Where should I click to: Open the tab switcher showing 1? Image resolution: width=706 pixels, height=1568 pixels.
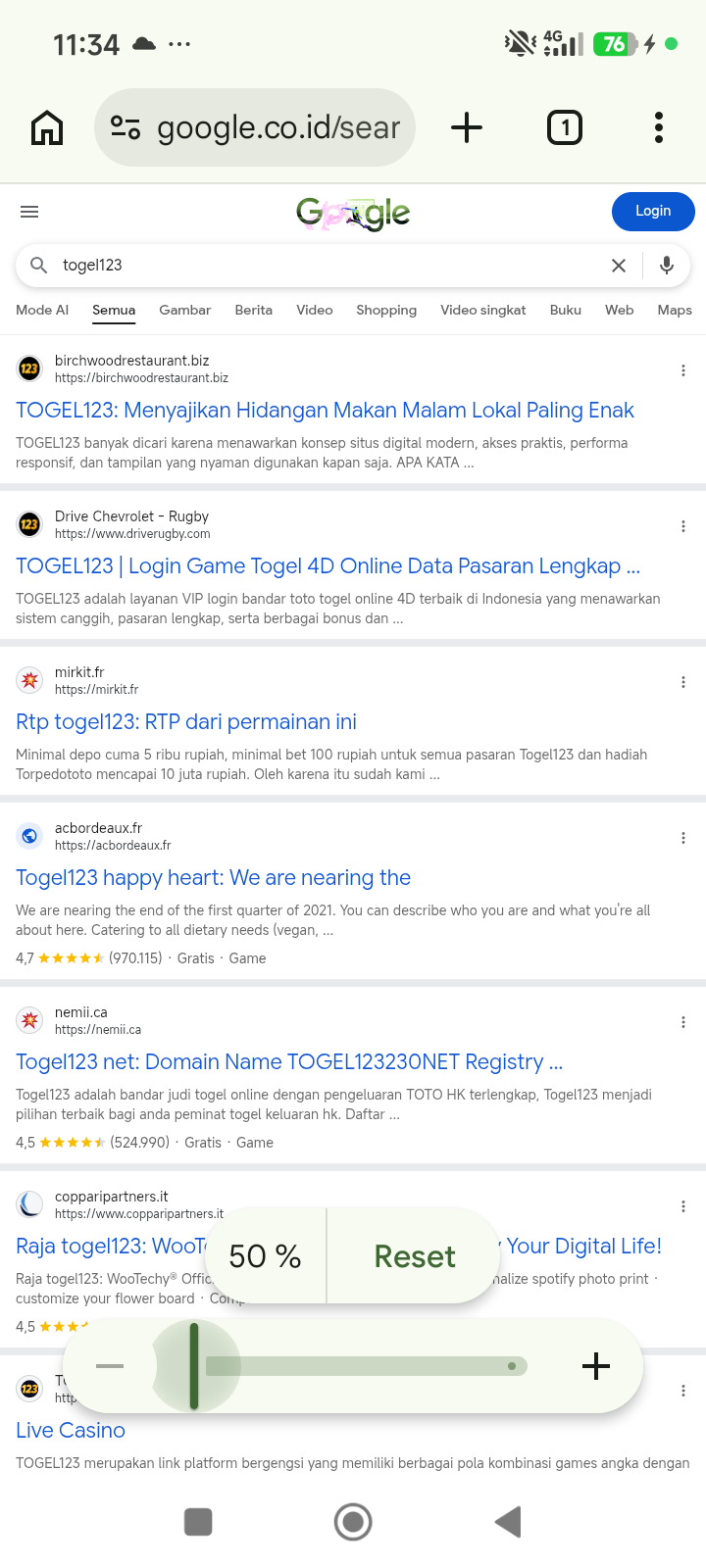(564, 127)
